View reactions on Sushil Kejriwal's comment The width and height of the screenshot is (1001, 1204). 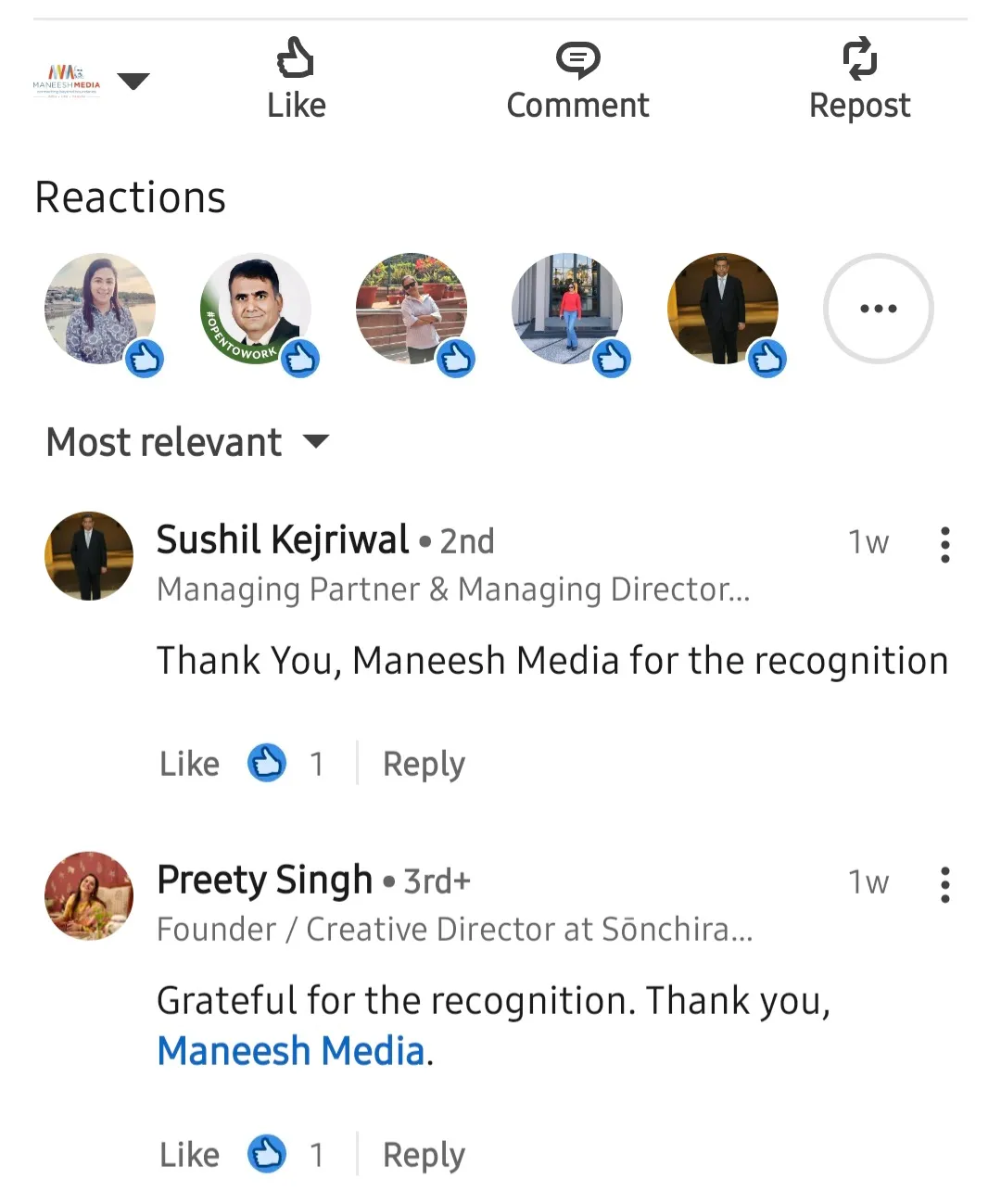pos(285,764)
